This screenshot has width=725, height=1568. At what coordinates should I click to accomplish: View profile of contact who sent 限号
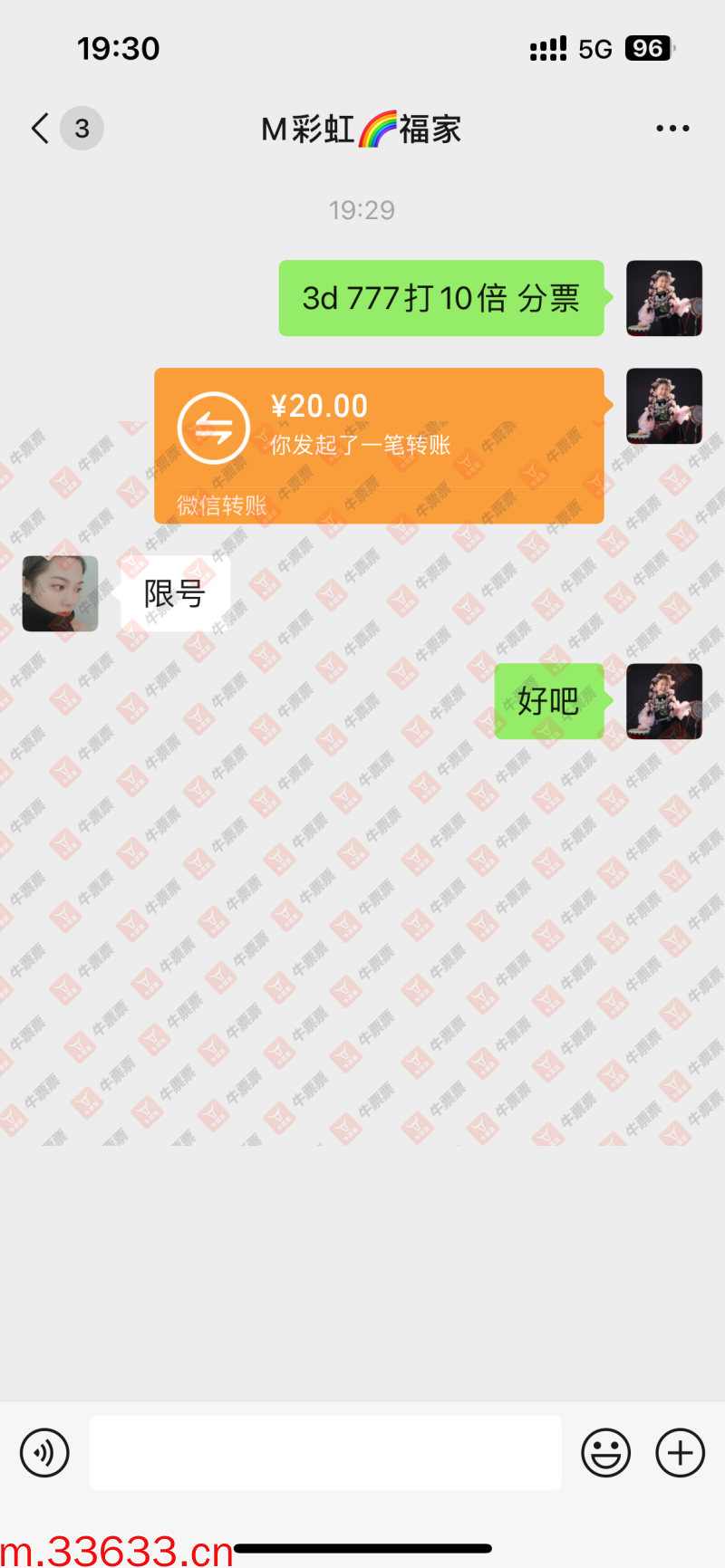point(60,593)
